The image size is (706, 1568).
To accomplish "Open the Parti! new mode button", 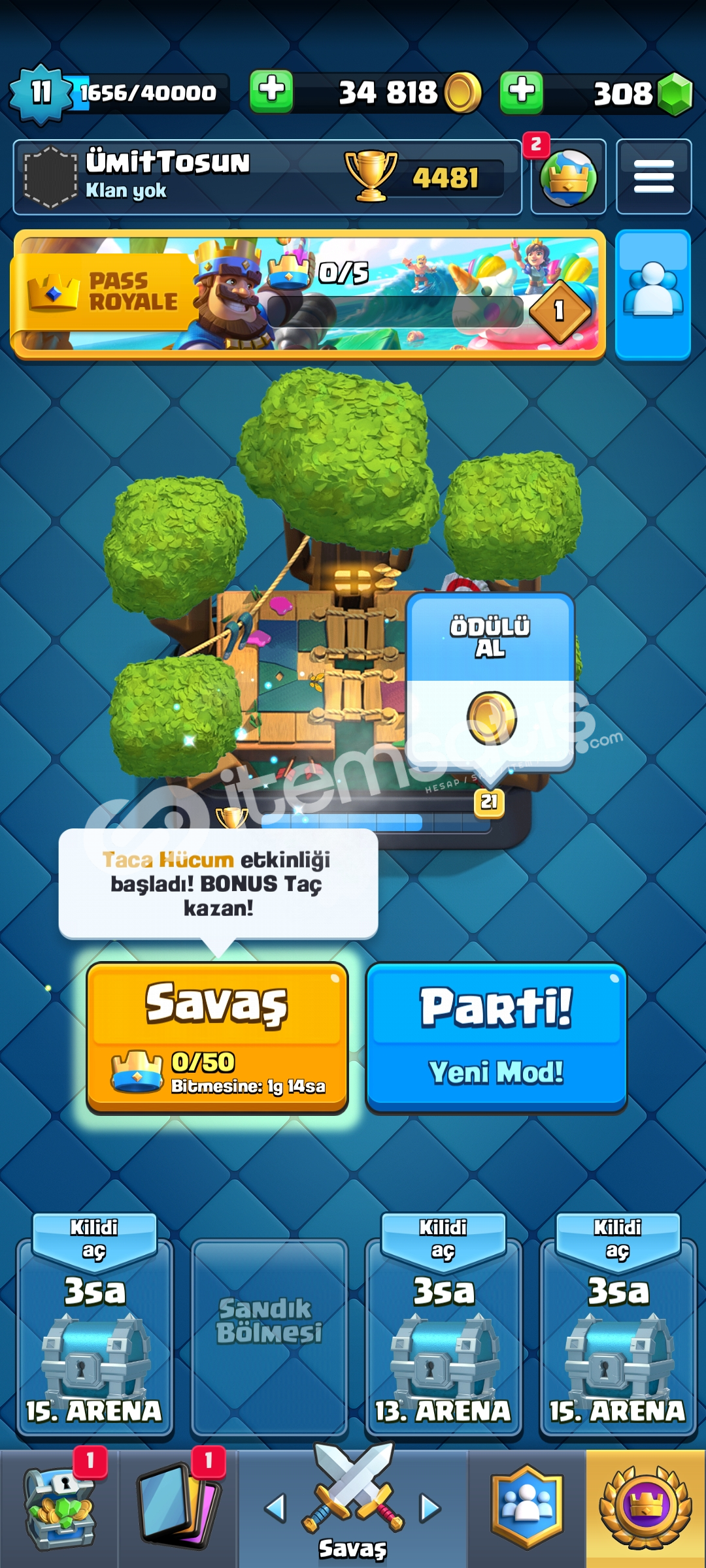I will 496,1037.
